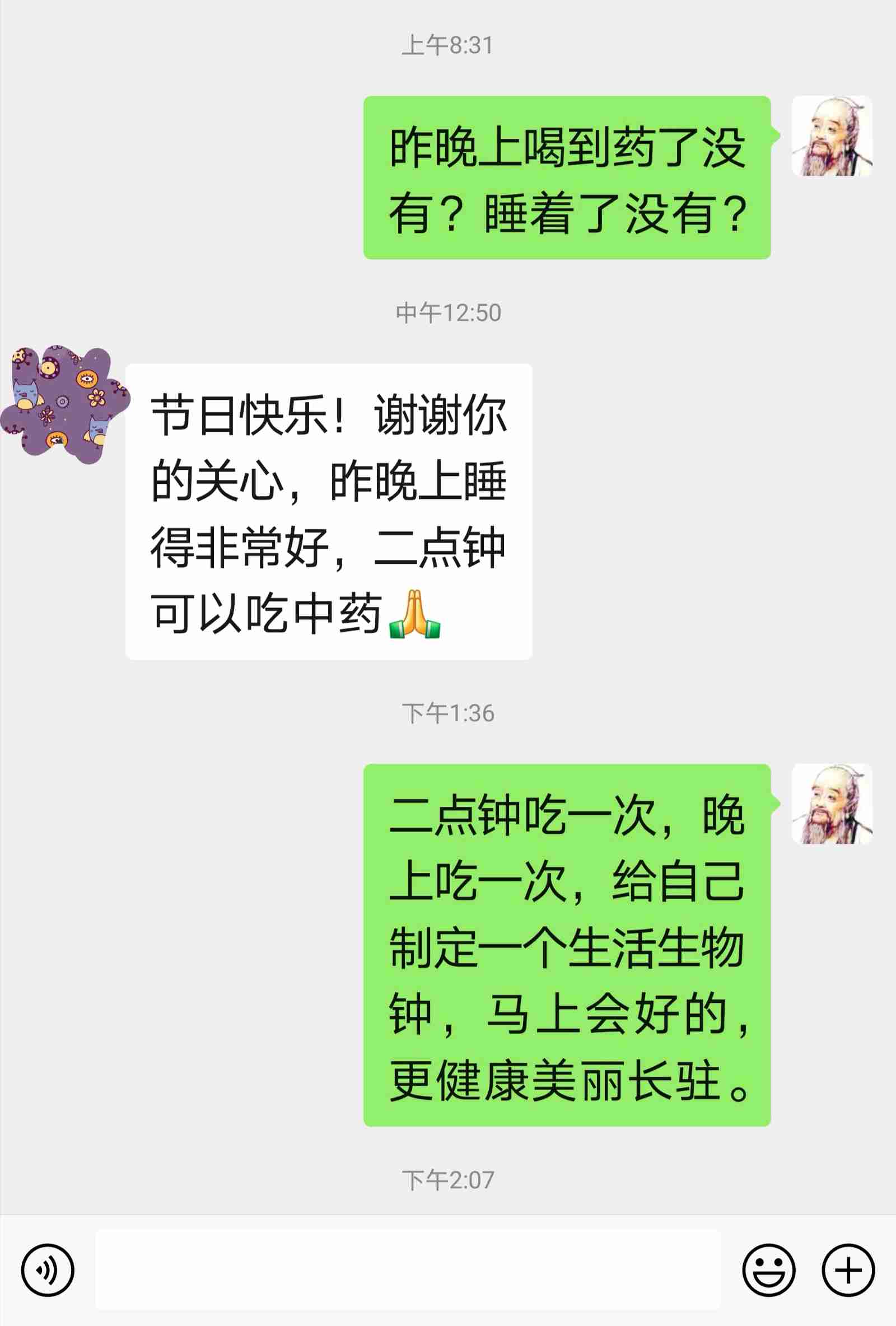This screenshot has height=1326, width=896.
Task: Open the plus attachments menu
Action: tap(848, 1270)
